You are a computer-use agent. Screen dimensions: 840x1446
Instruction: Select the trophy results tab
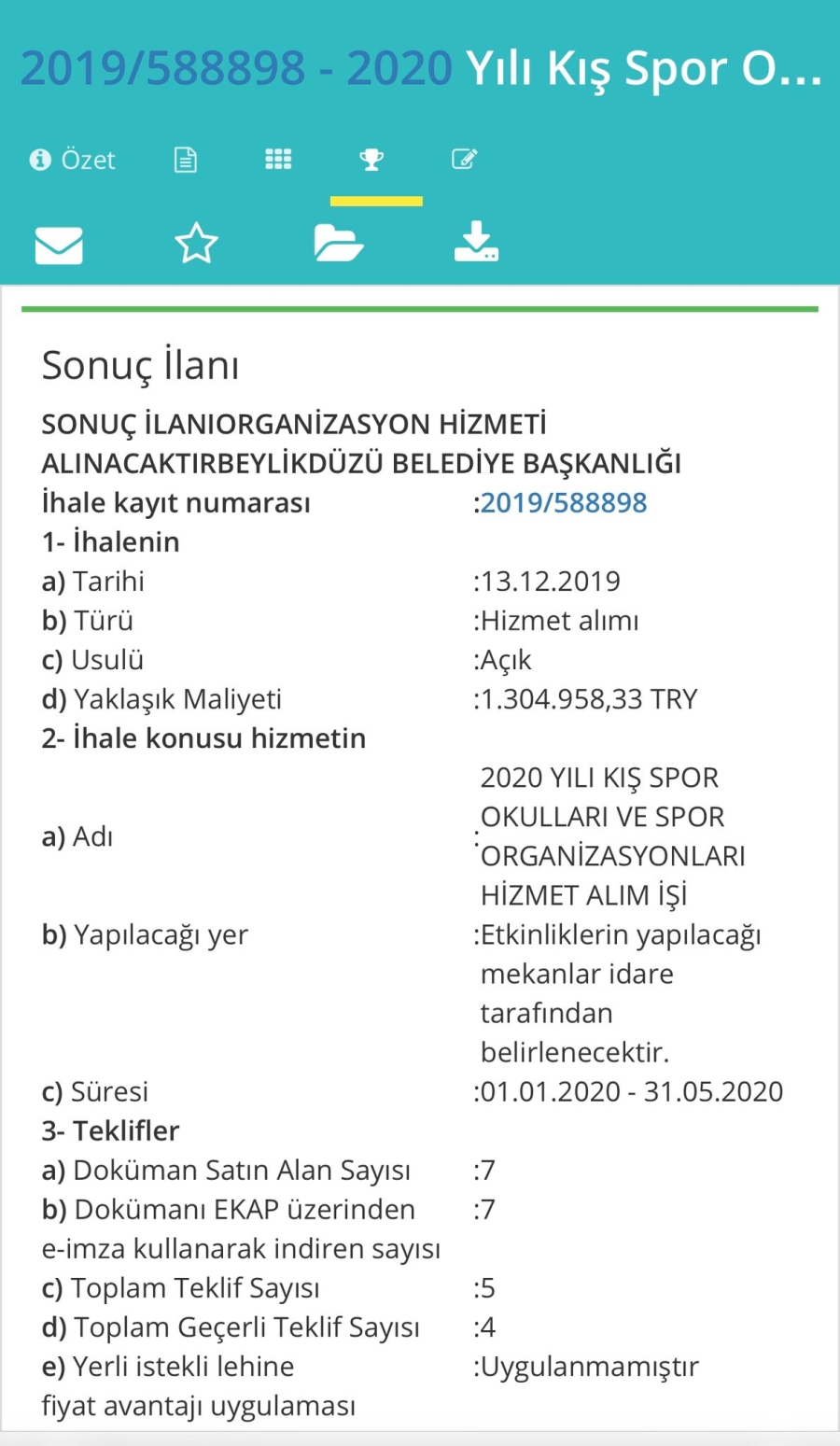(371, 160)
